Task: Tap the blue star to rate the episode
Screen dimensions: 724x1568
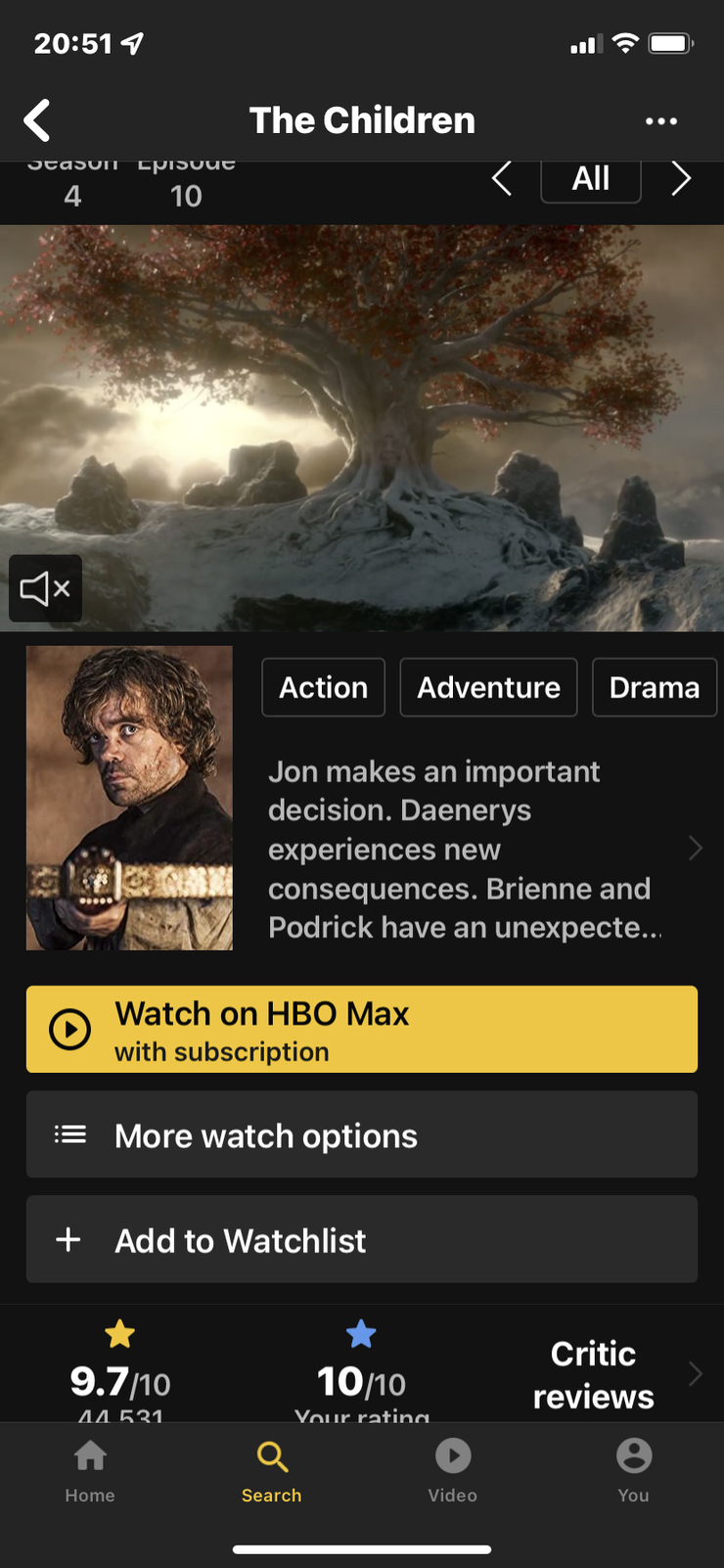Action: (x=361, y=1333)
